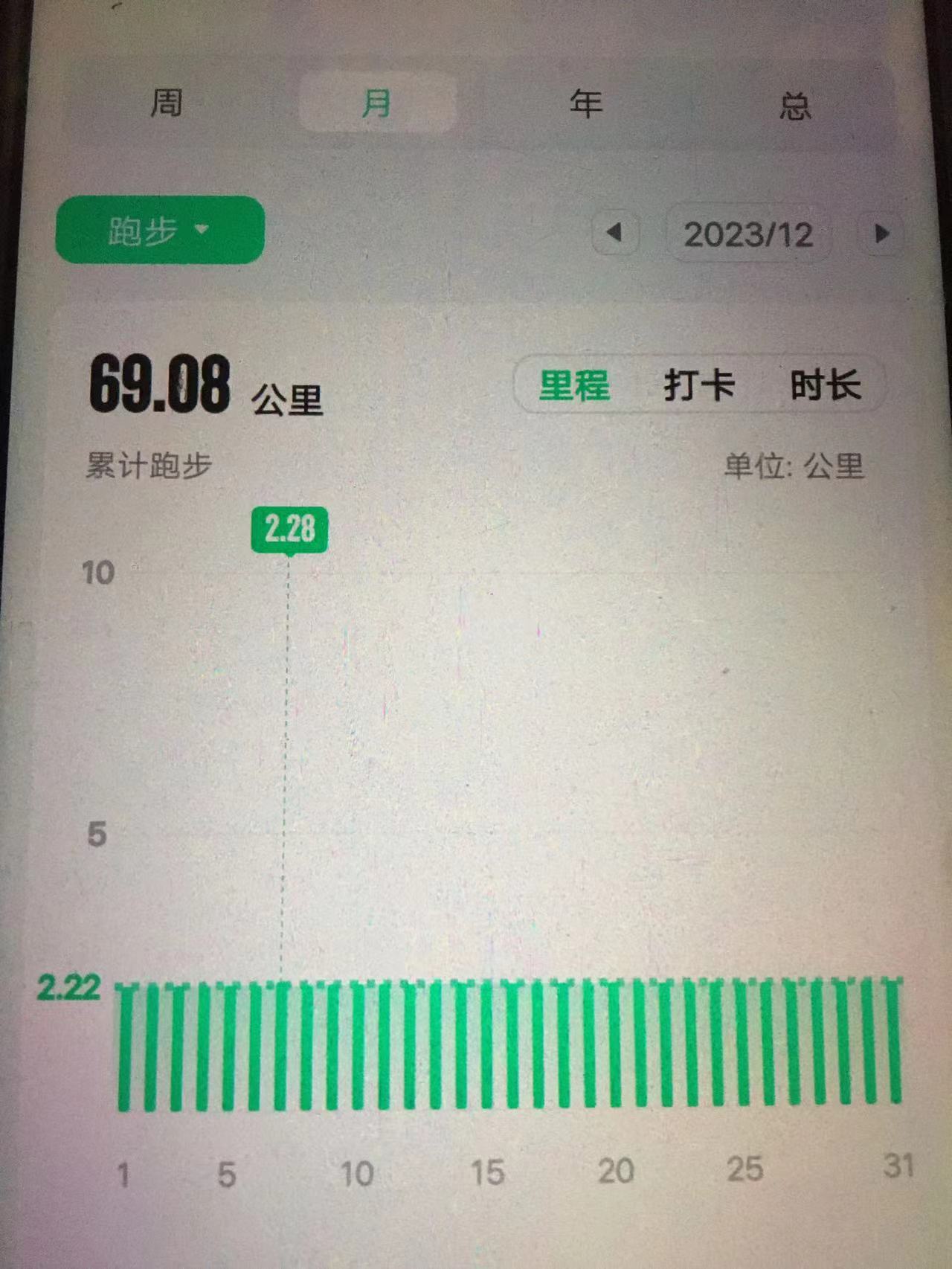Switch to the 周 (week) tab

[166, 103]
